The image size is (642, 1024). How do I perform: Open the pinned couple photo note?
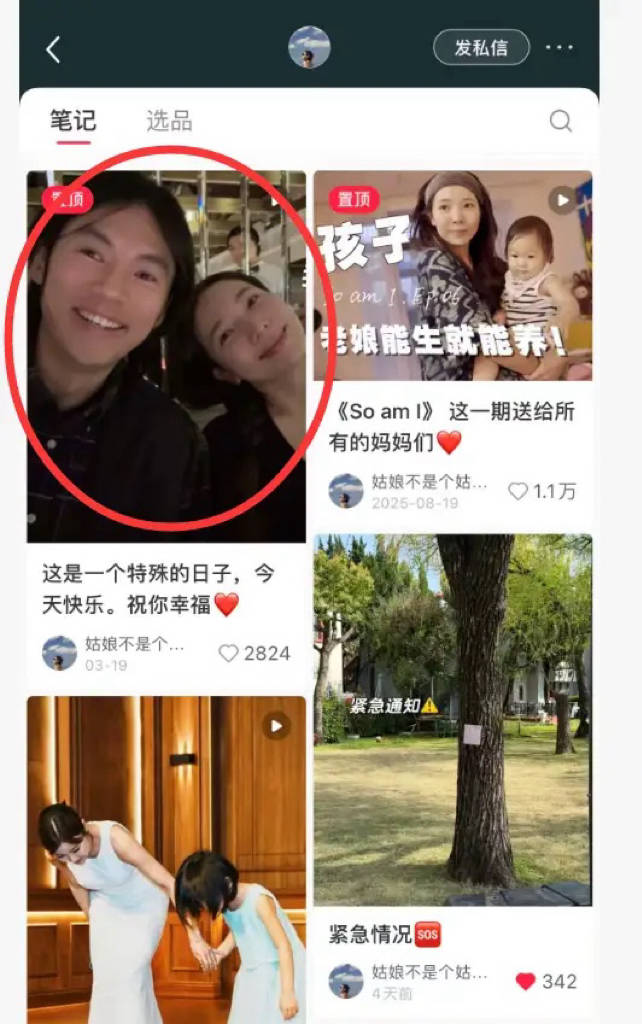tap(166, 355)
